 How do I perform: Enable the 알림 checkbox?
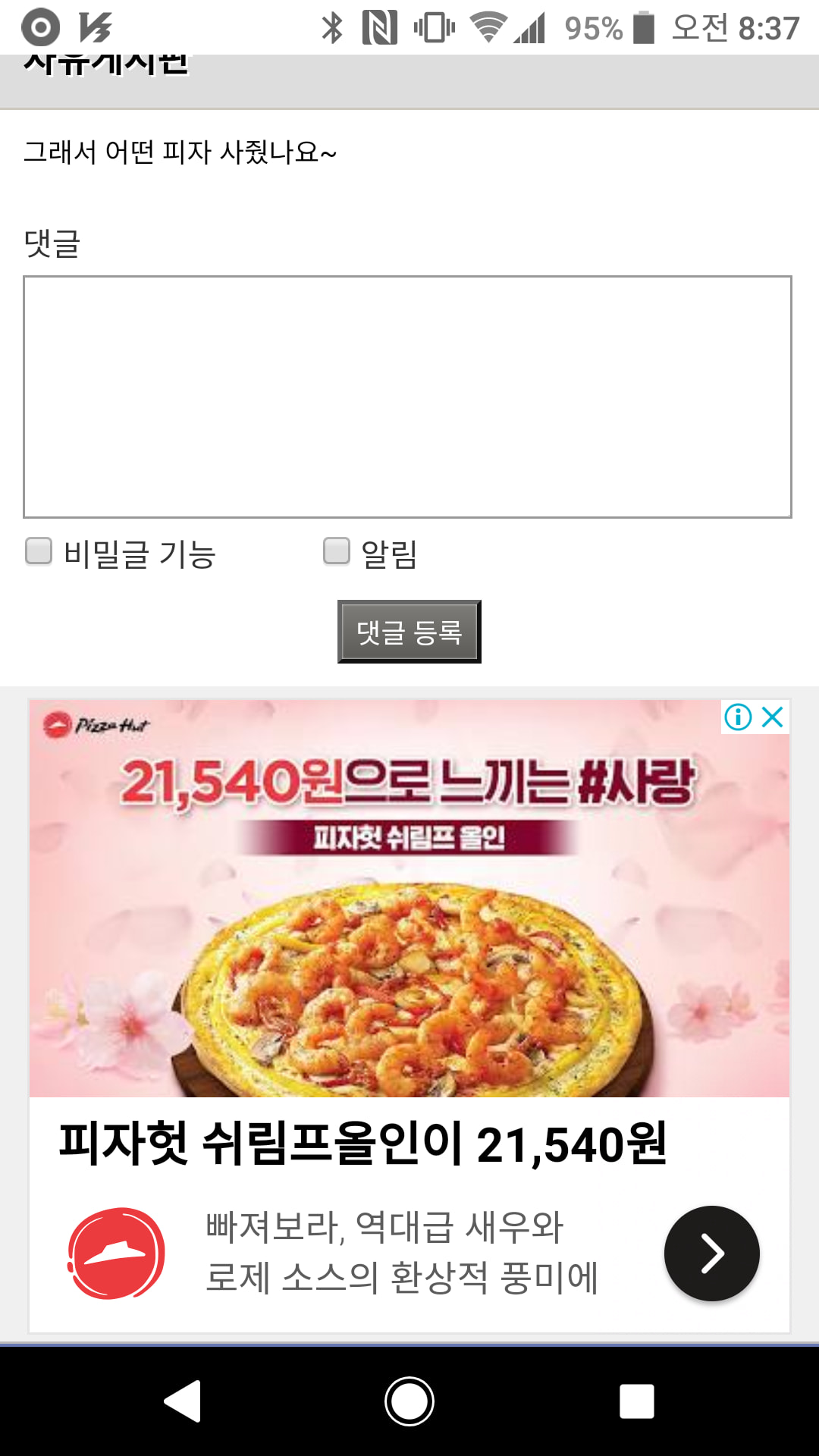coord(337,551)
